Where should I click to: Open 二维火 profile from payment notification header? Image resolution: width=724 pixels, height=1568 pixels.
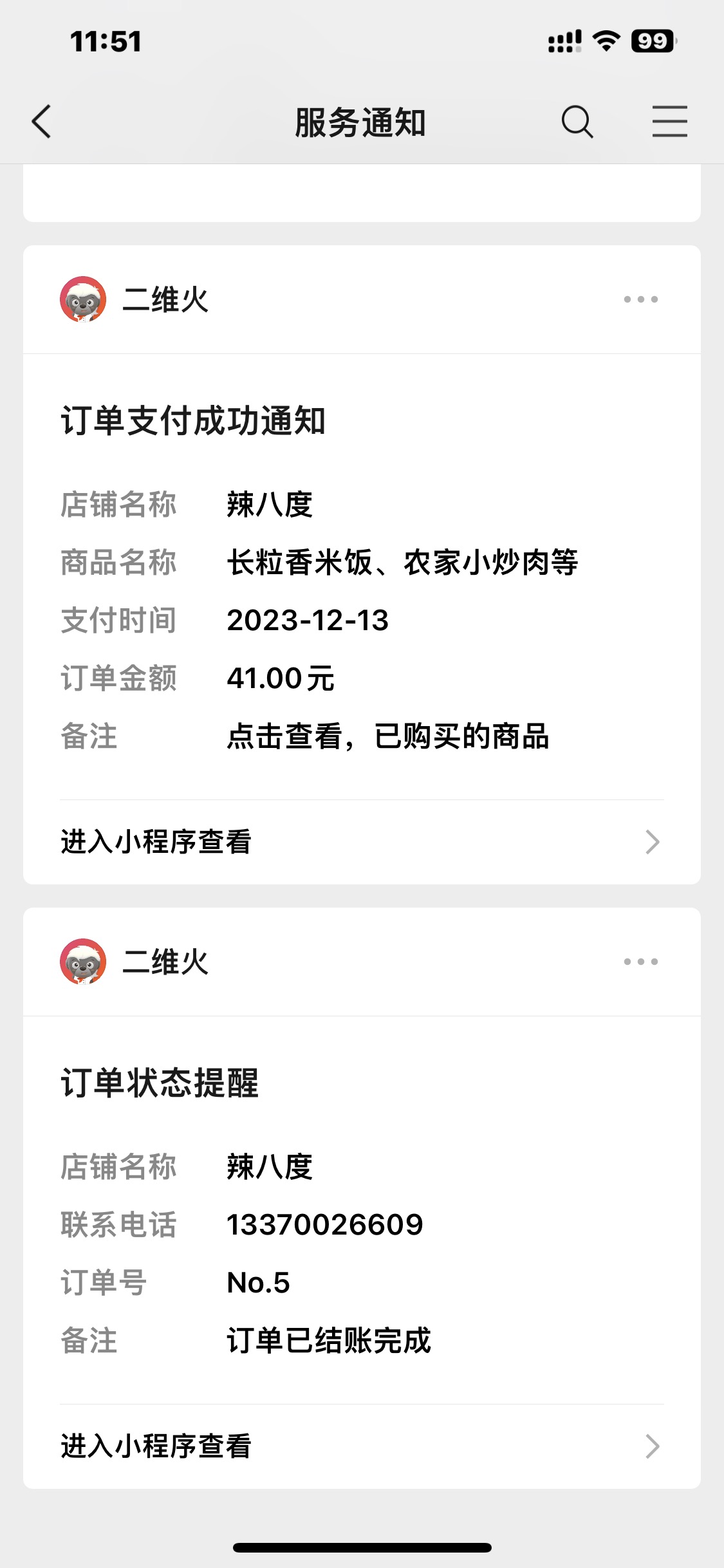135,299
